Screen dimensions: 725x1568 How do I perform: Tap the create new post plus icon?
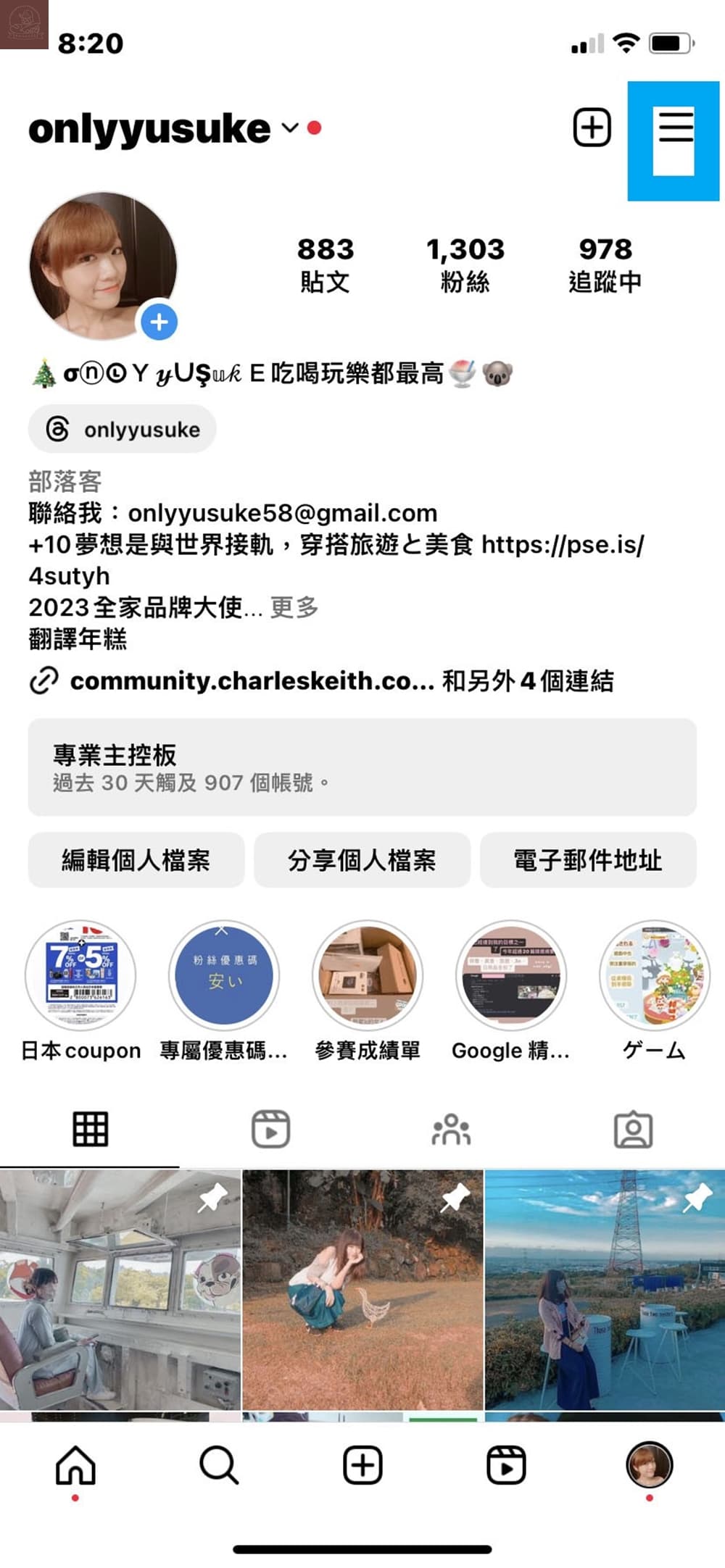coord(592,128)
